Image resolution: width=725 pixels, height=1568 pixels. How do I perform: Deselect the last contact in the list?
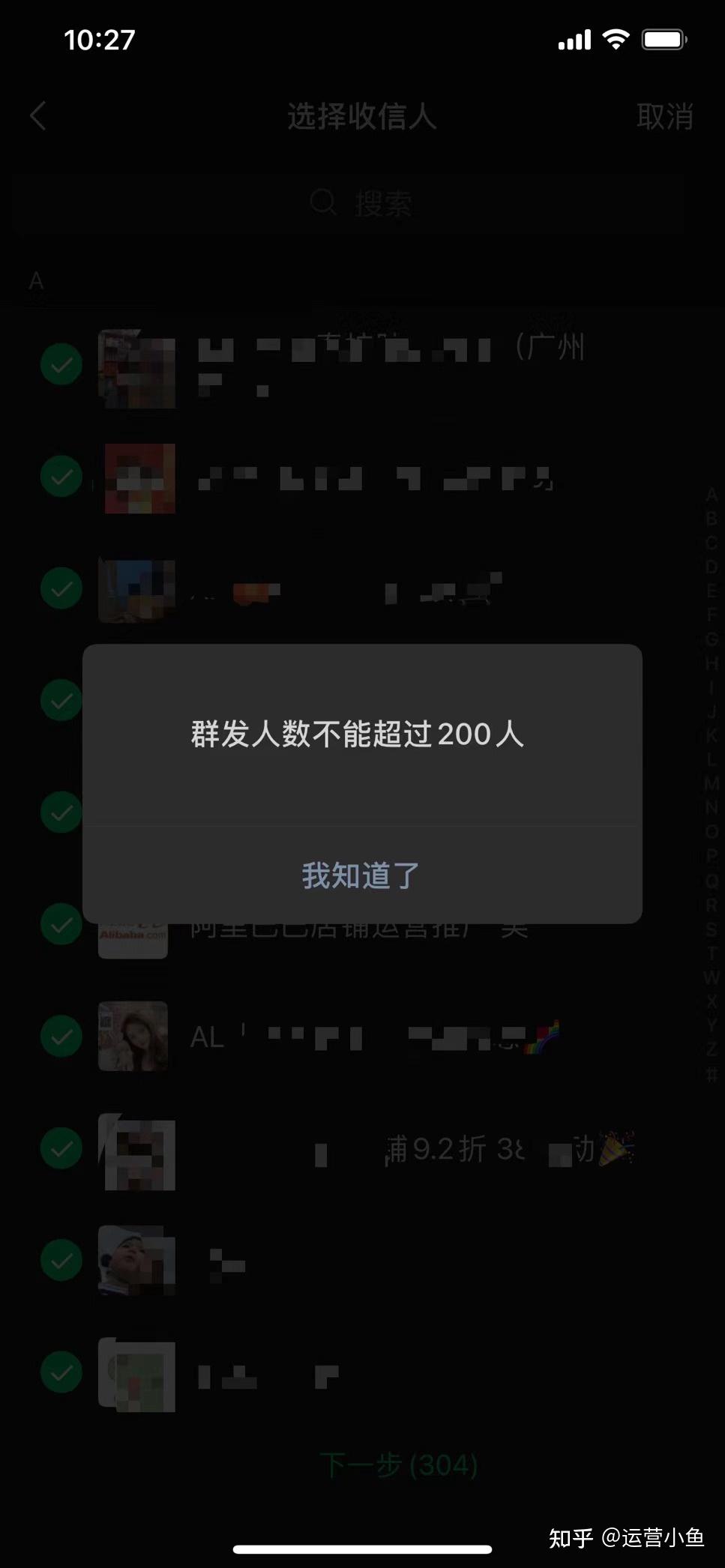click(61, 1375)
